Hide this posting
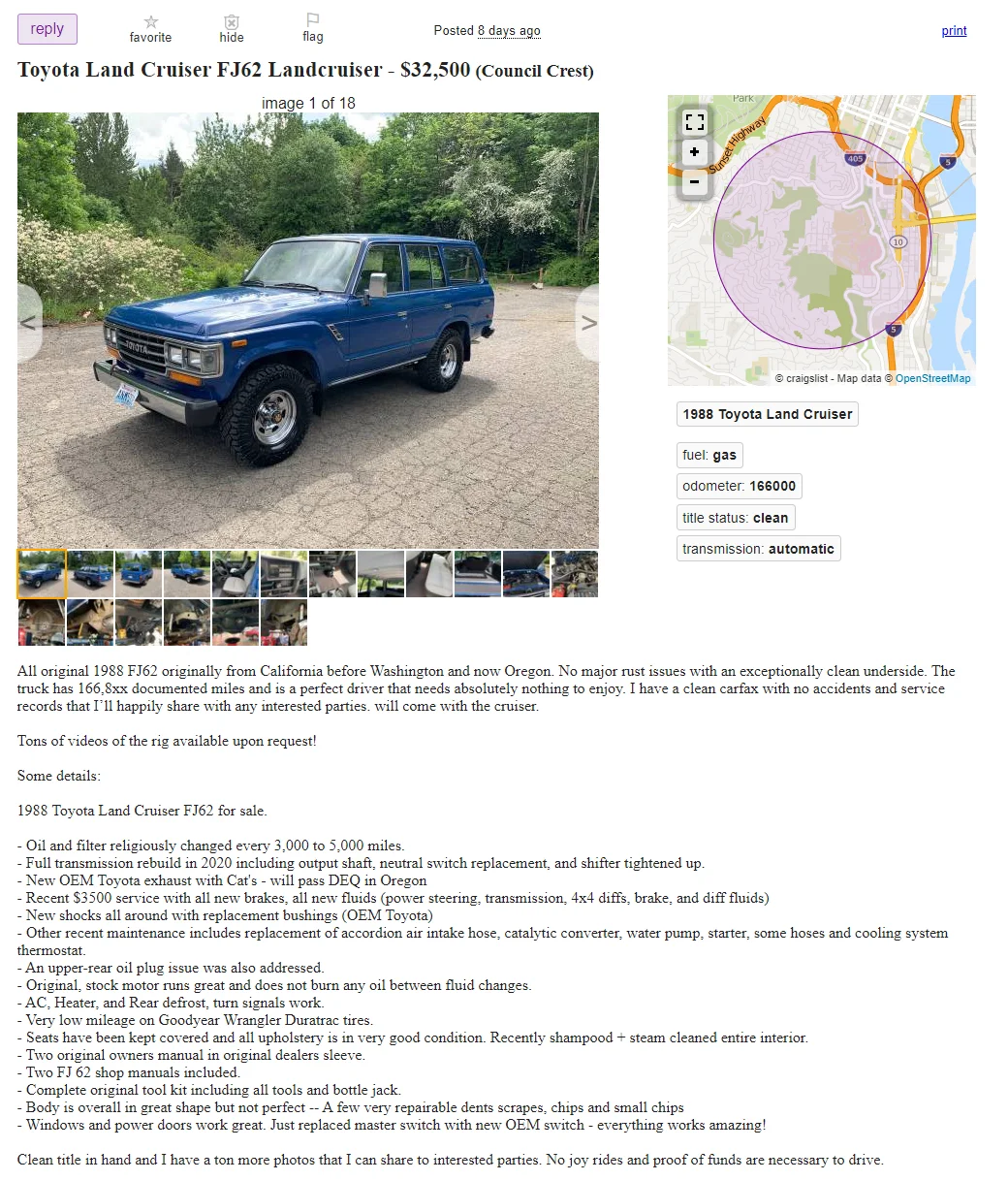 click(232, 29)
